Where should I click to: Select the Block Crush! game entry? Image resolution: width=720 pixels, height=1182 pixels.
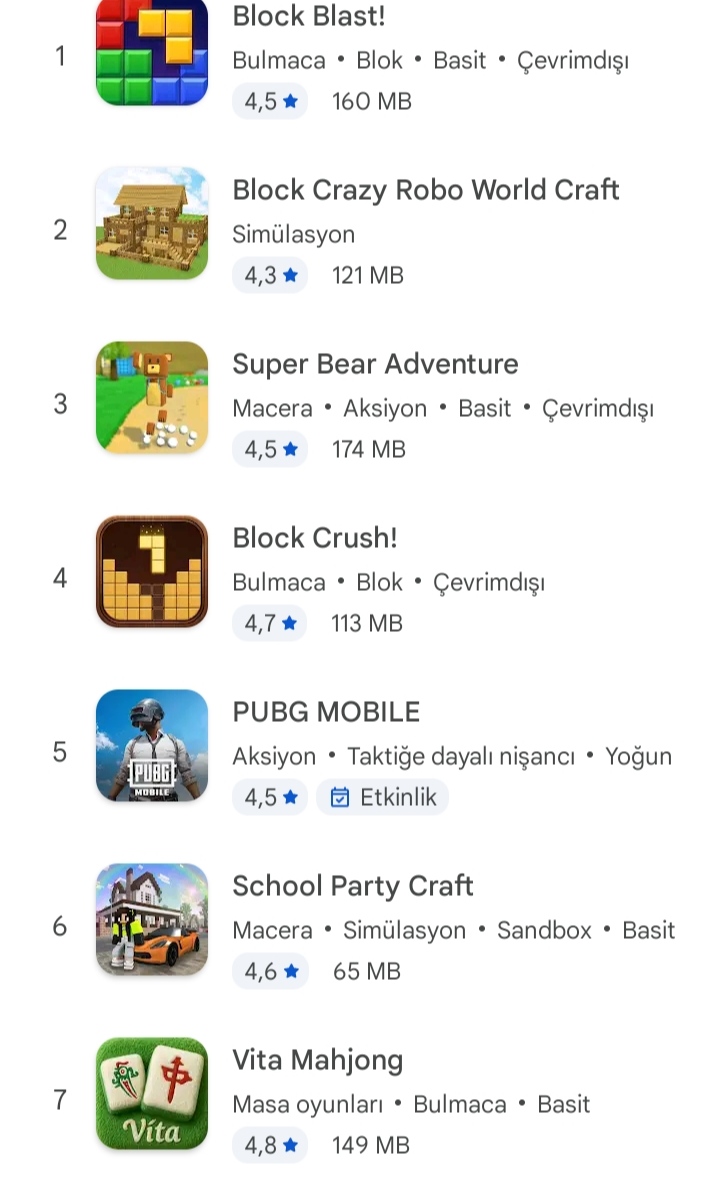tap(315, 538)
